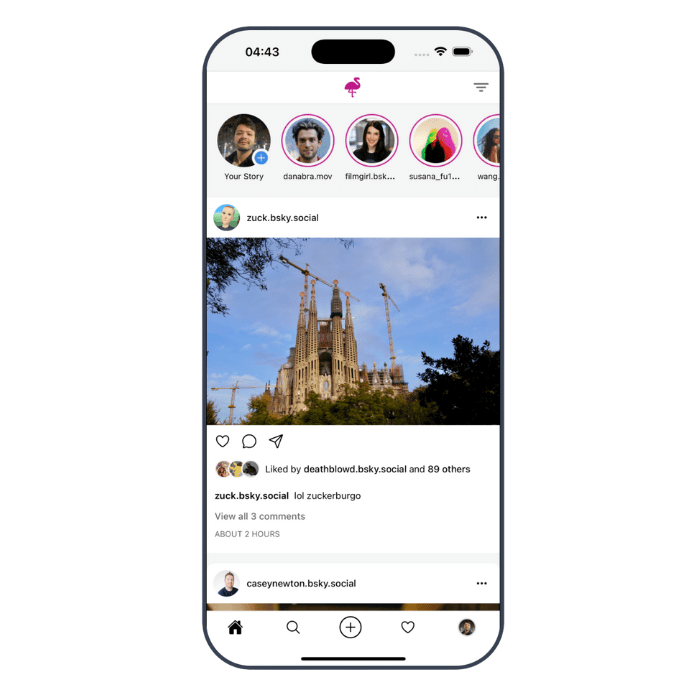Viewport: 700px width, 700px height.
Task: Add to Your Story
Action: [x=260, y=158]
